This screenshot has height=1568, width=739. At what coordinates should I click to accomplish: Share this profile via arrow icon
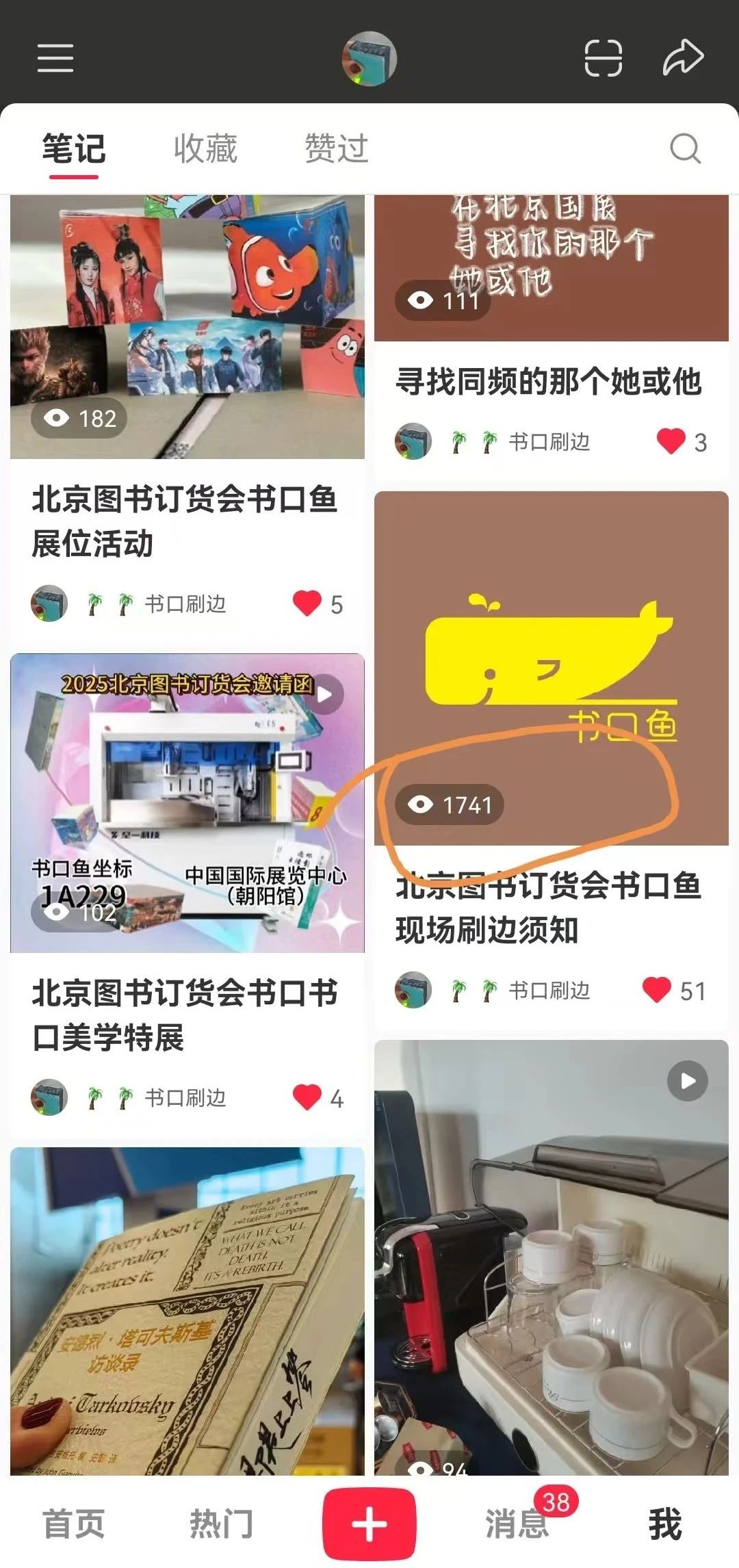(683, 57)
